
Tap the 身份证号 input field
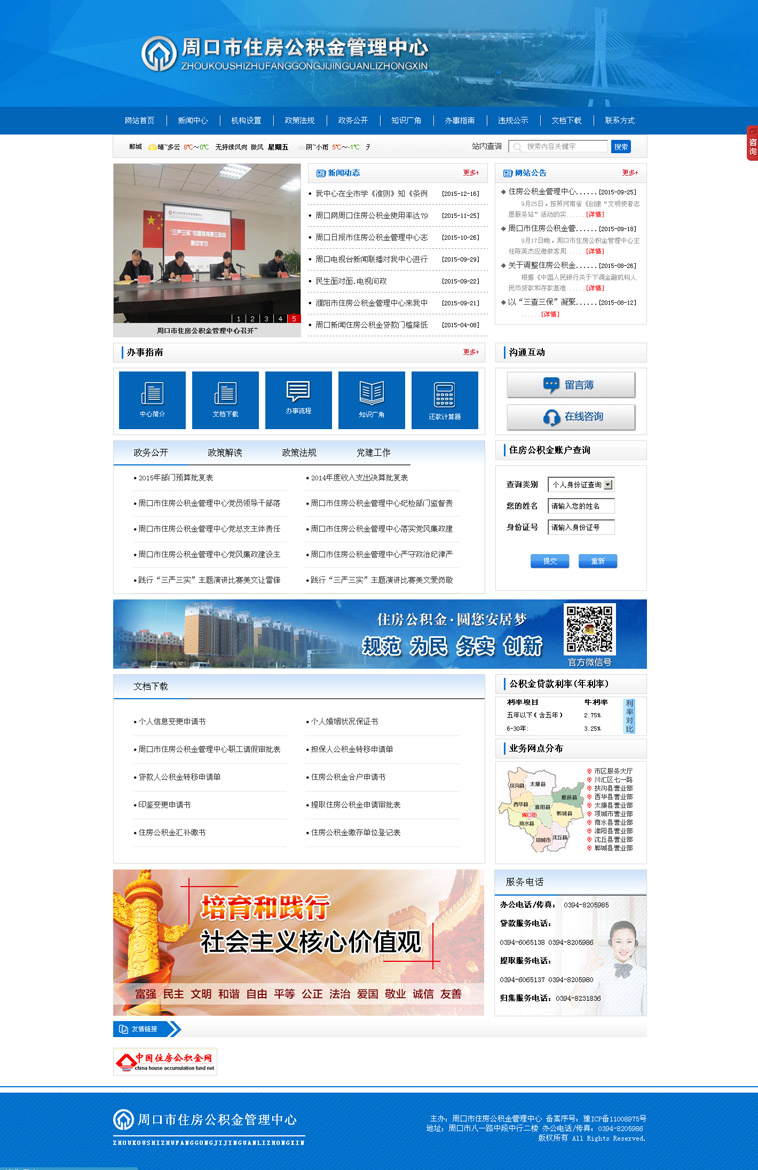581,527
